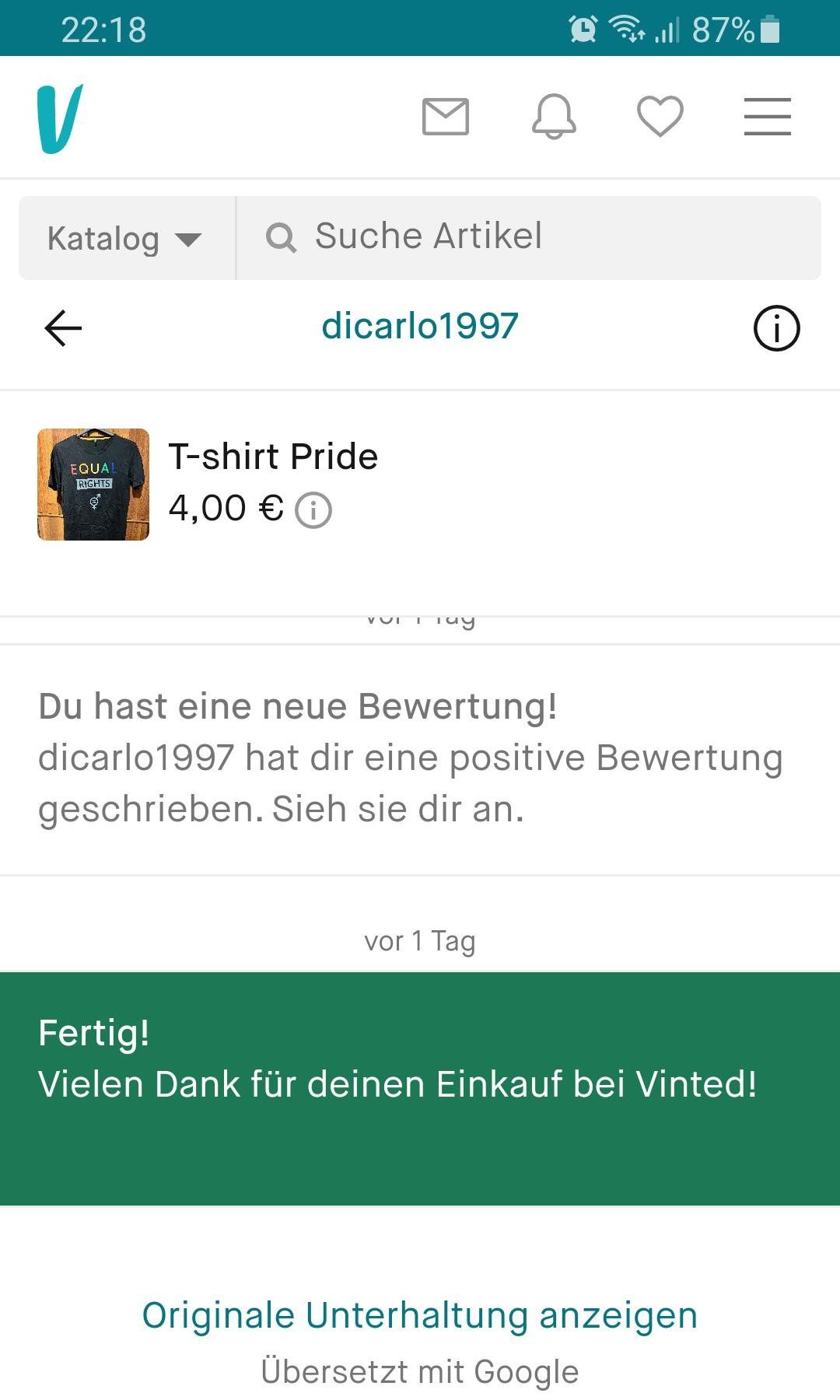Viewport: 840px width, 1400px height.
Task: Tap Originale Unterhaltung anzeigen link
Action: 420,1315
